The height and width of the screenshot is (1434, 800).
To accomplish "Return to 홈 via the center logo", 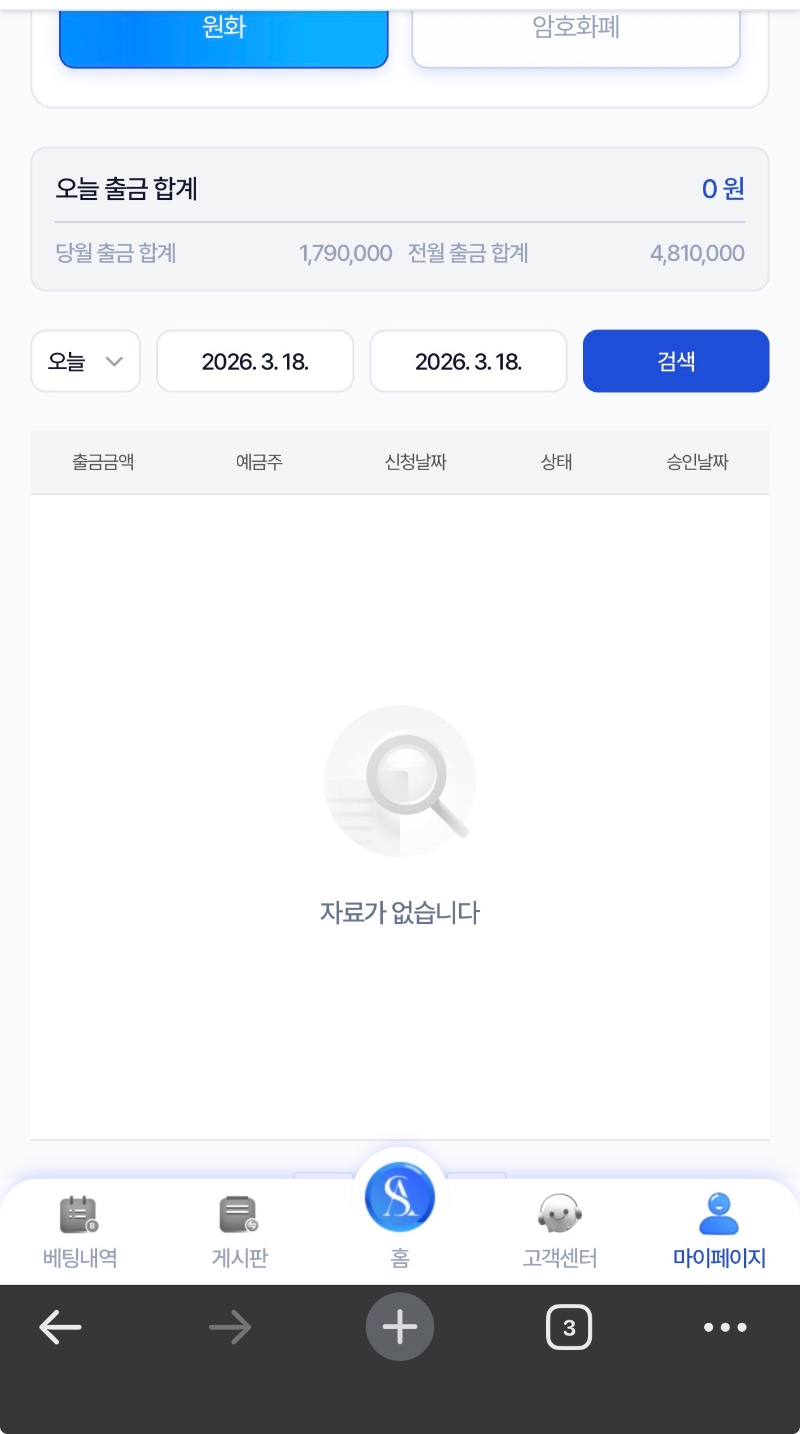I will [x=400, y=1200].
